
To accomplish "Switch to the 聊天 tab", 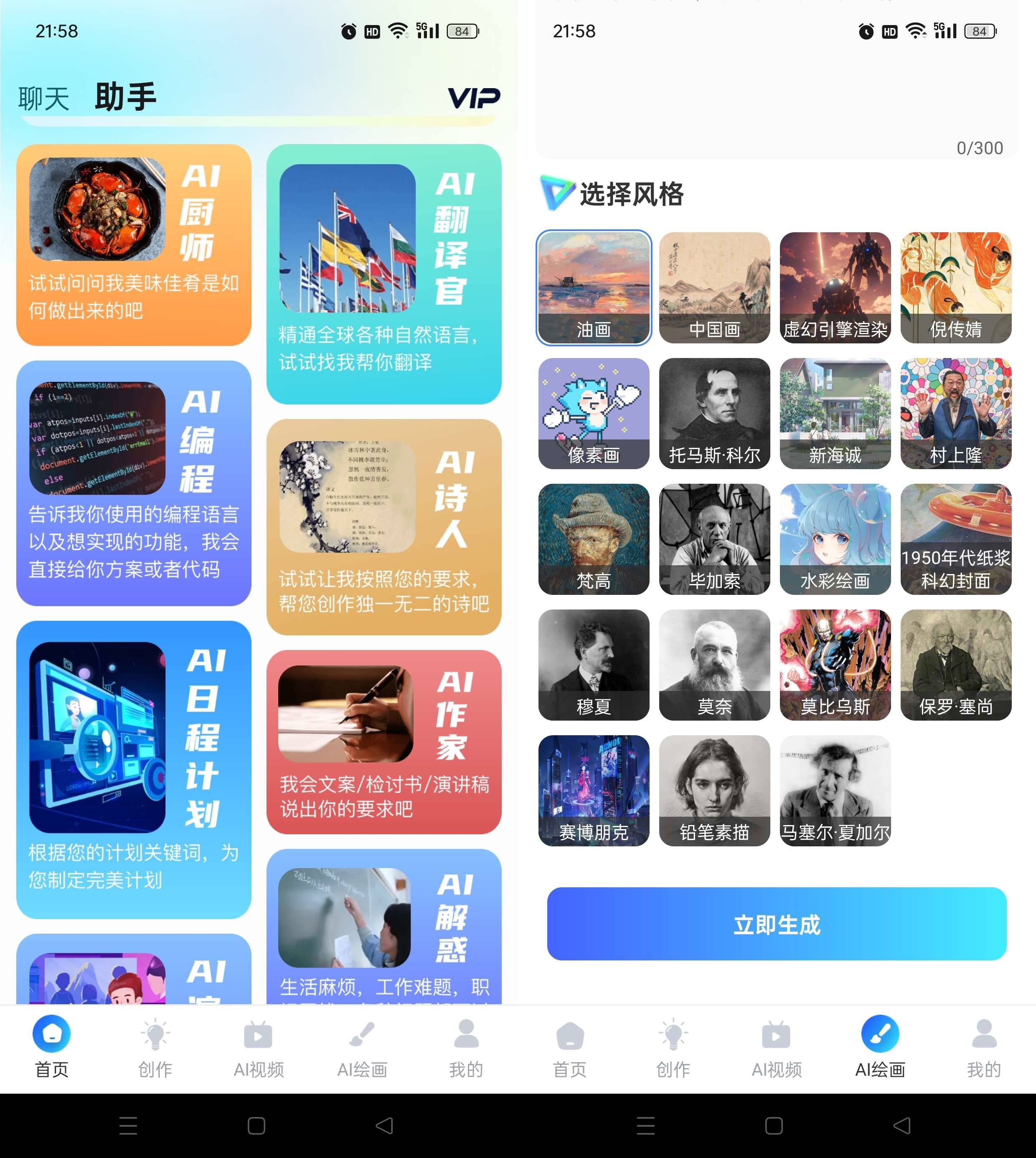I will click(43, 99).
